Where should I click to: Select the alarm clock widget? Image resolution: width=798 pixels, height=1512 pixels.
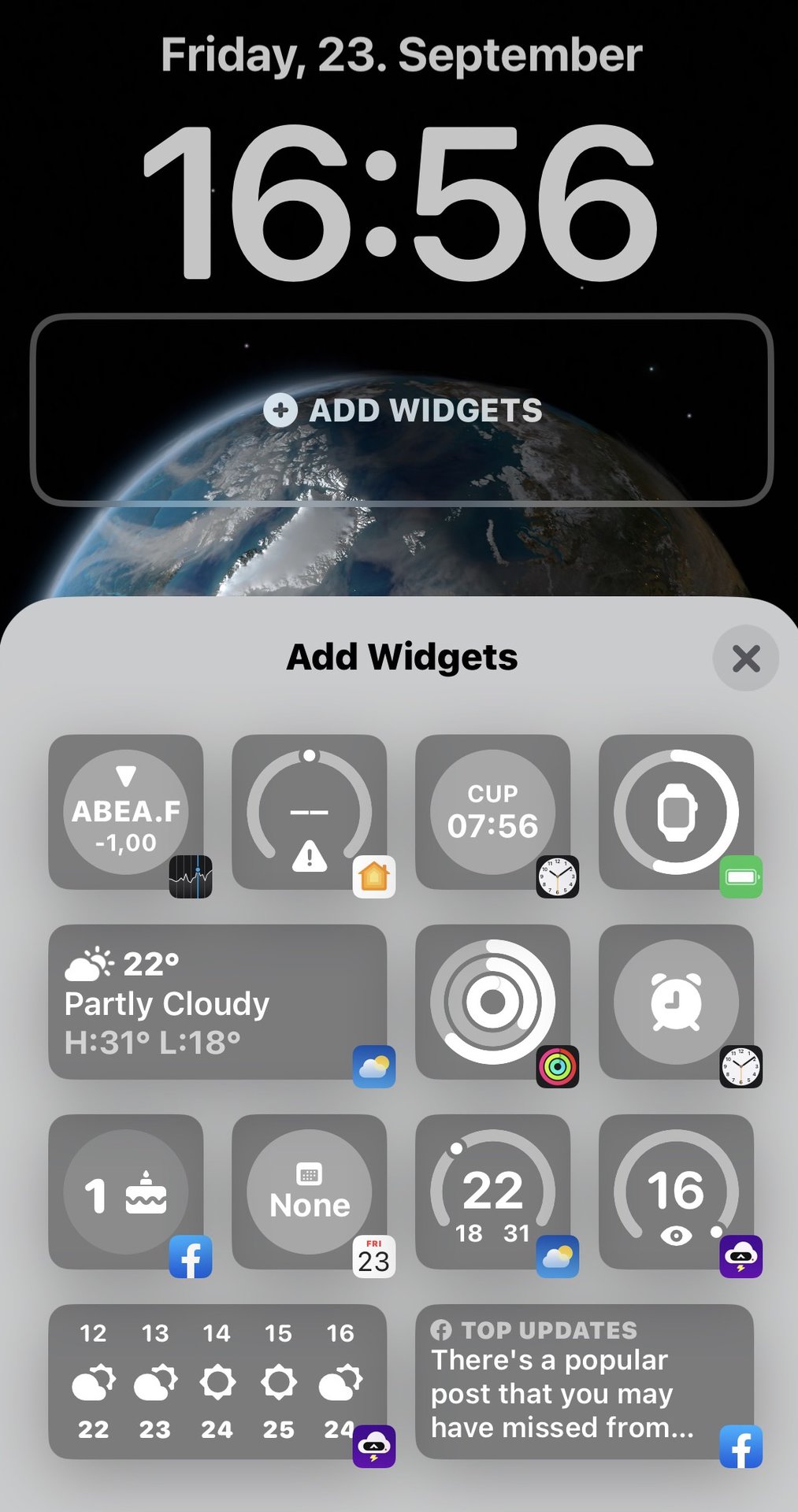point(677,1000)
